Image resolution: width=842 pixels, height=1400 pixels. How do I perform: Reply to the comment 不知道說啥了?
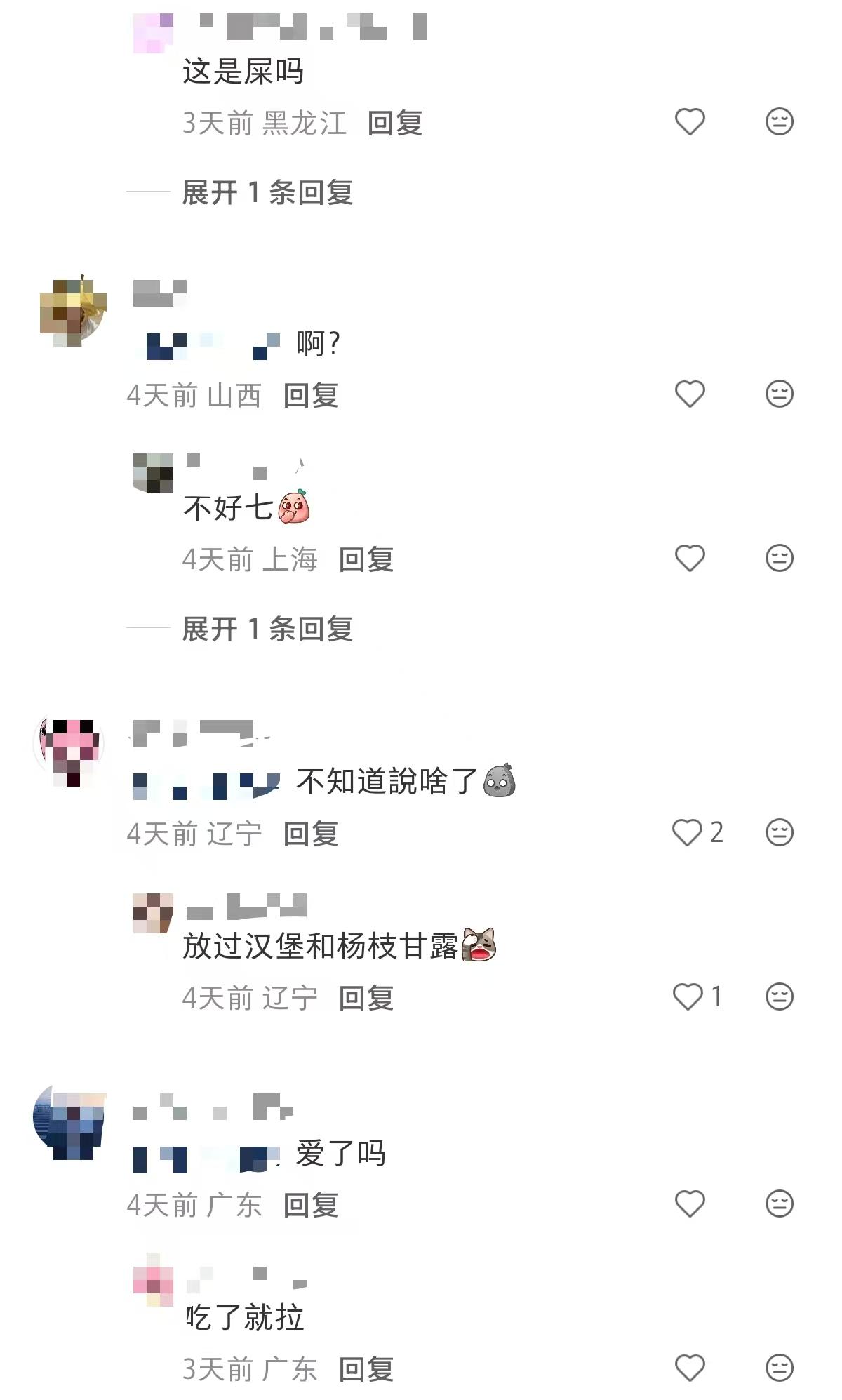[x=310, y=834]
